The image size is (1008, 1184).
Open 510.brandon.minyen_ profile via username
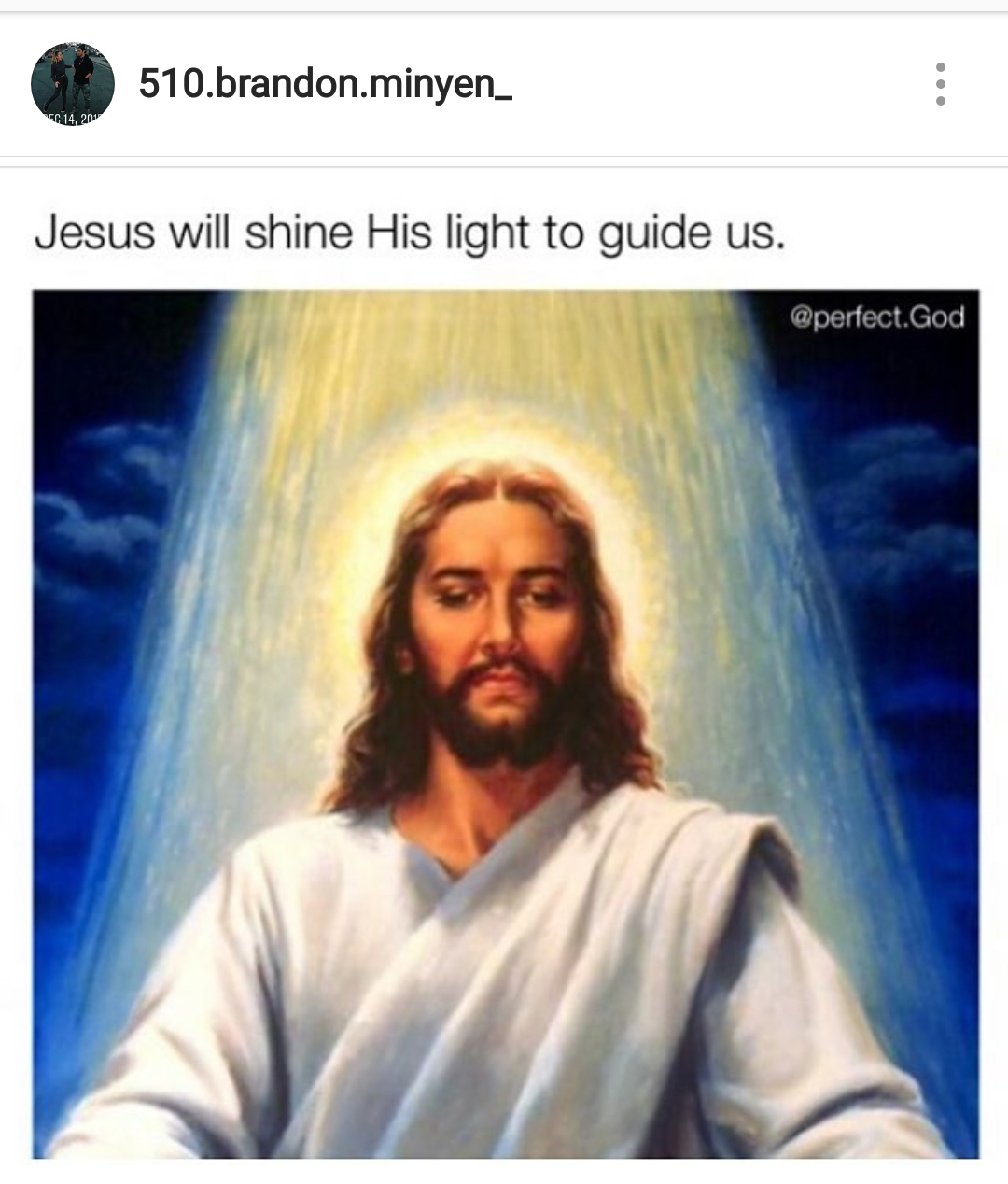pyautogui.click(x=325, y=85)
